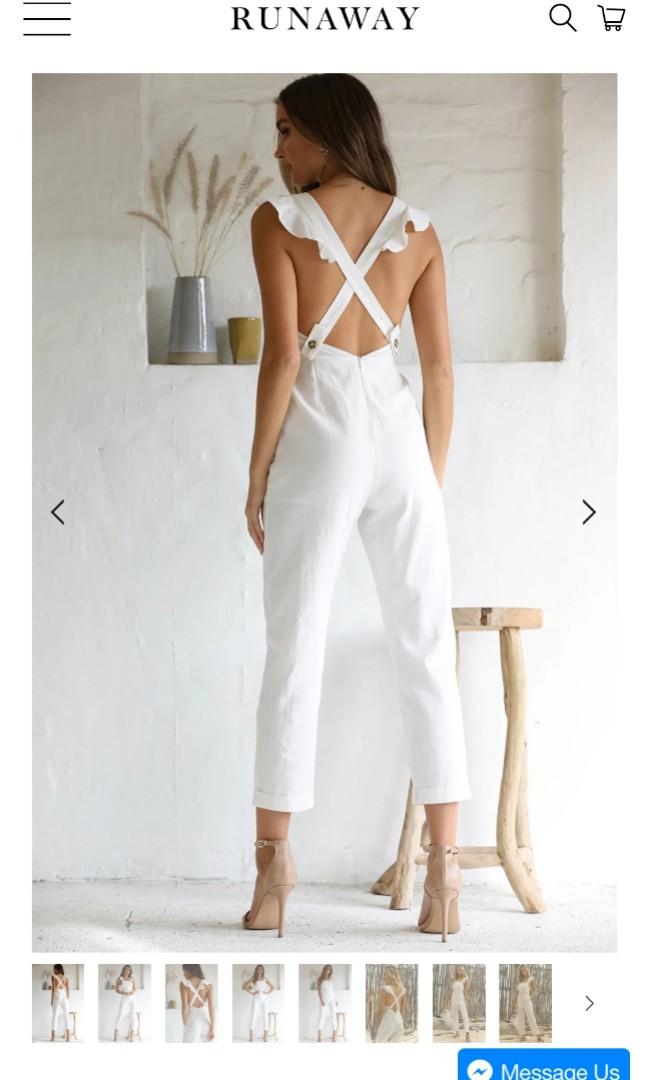The width and height of the screenshot is (647, 1080).
Task: Advance the thumbnail strip with the arrow
Action: click(589, 1003)
